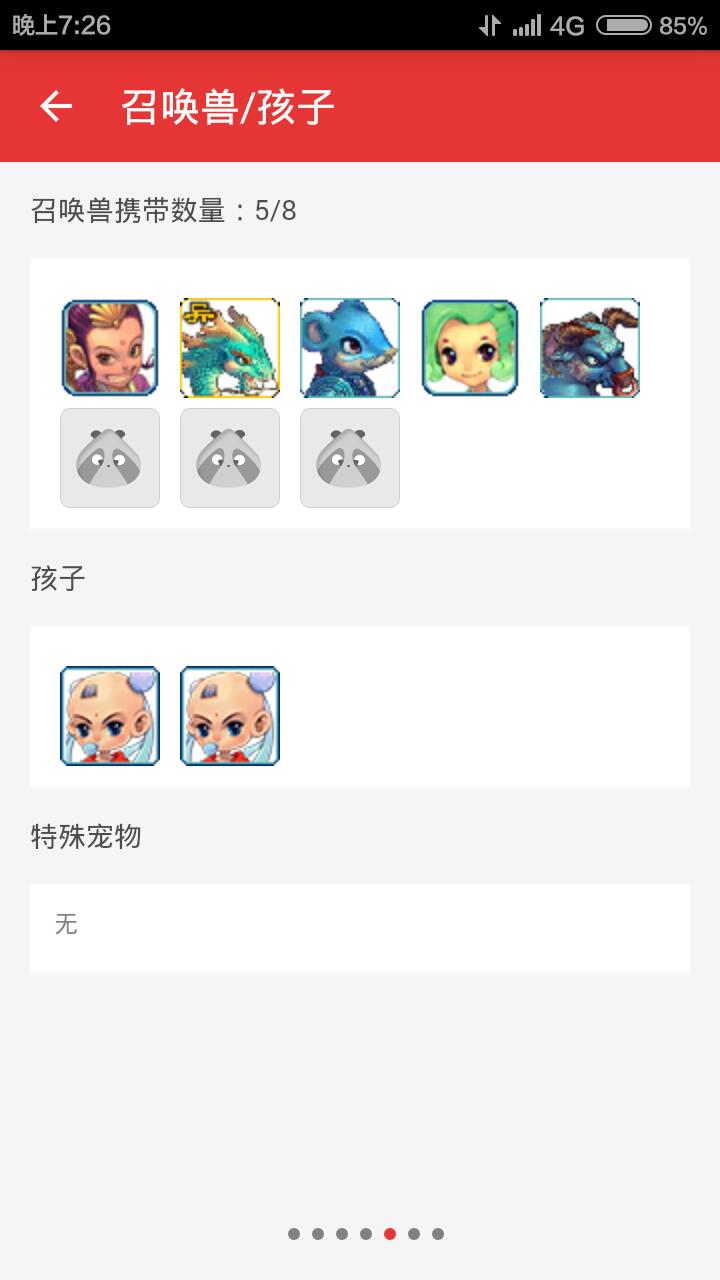Viewport: 720px width, 1280px height.
Task: Open the green-haired girl summon pet
Action: (x=470, y=348)
